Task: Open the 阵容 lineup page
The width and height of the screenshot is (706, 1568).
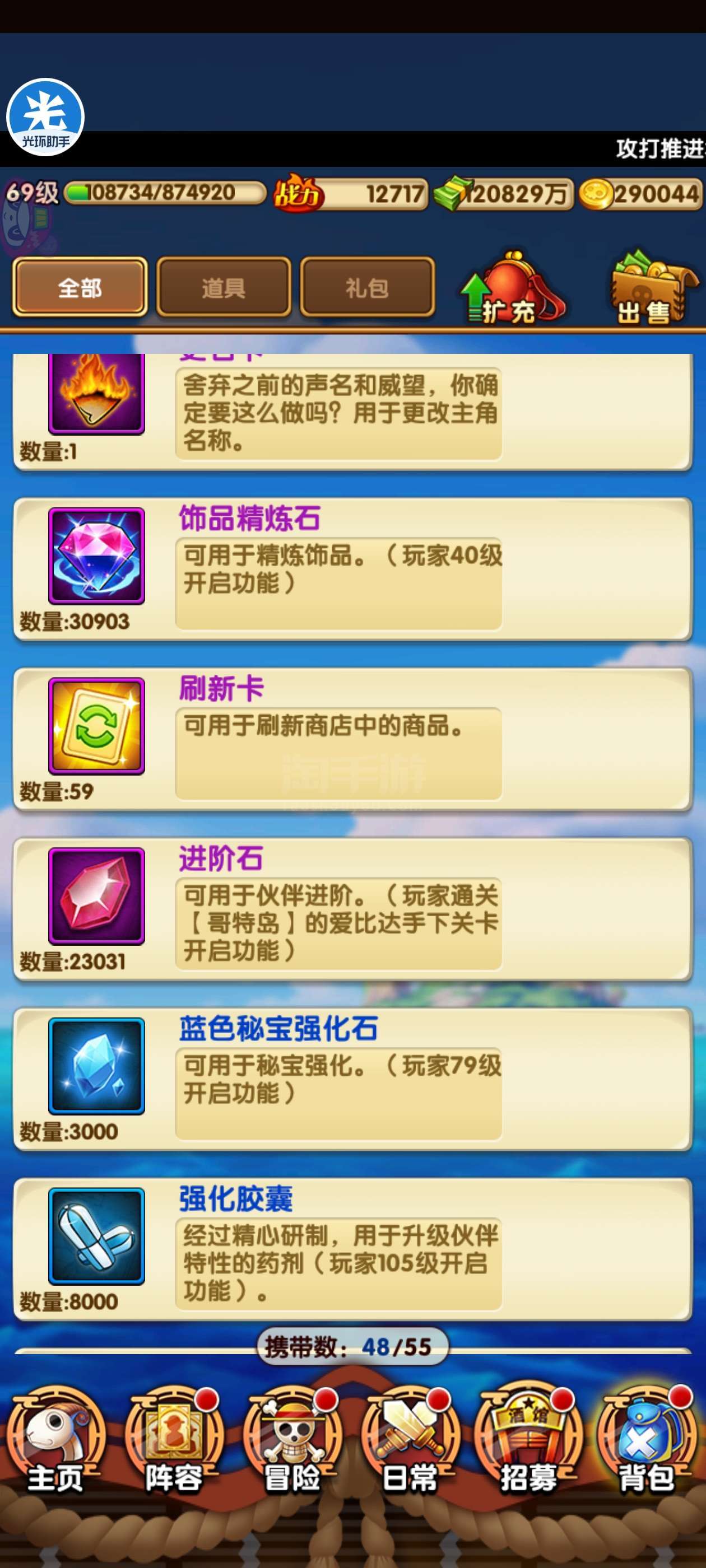Action: pos(174,1440)
